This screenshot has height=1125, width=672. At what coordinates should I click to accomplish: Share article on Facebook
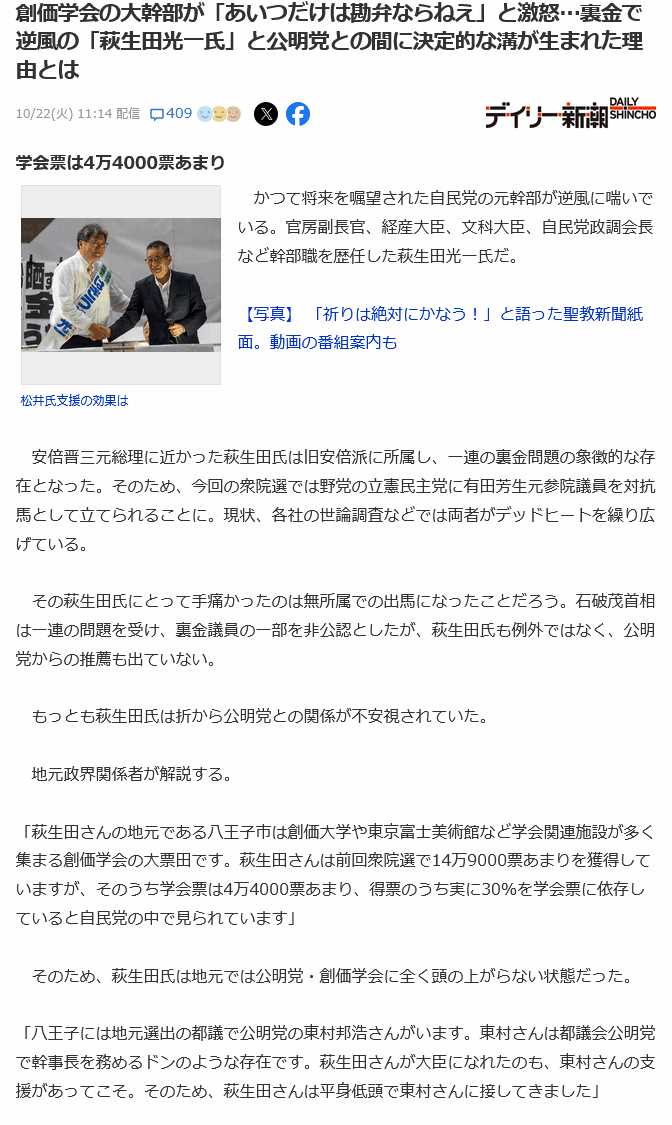[x=298, y=114]
